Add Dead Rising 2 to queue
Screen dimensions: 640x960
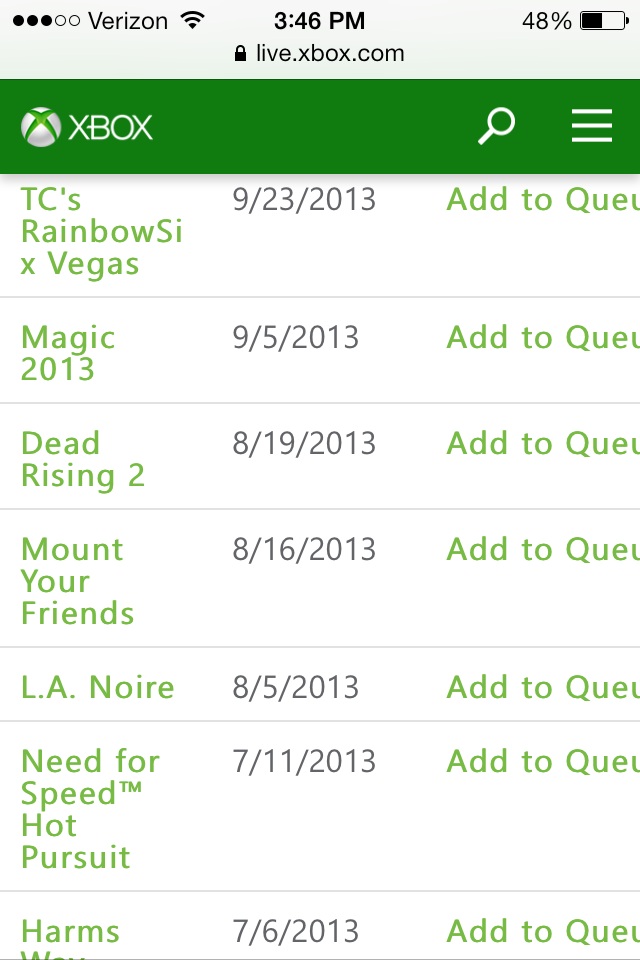coord(542,444)
